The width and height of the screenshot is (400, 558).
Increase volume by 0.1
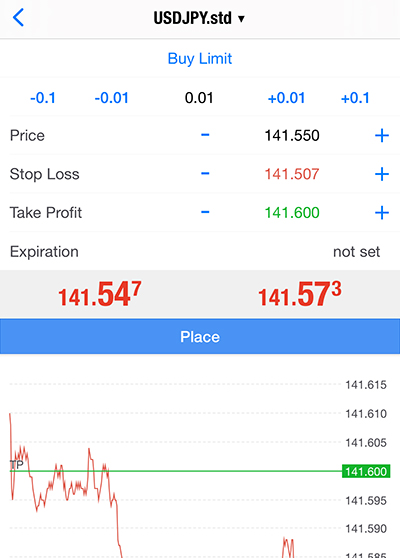[x=355, y=98]
